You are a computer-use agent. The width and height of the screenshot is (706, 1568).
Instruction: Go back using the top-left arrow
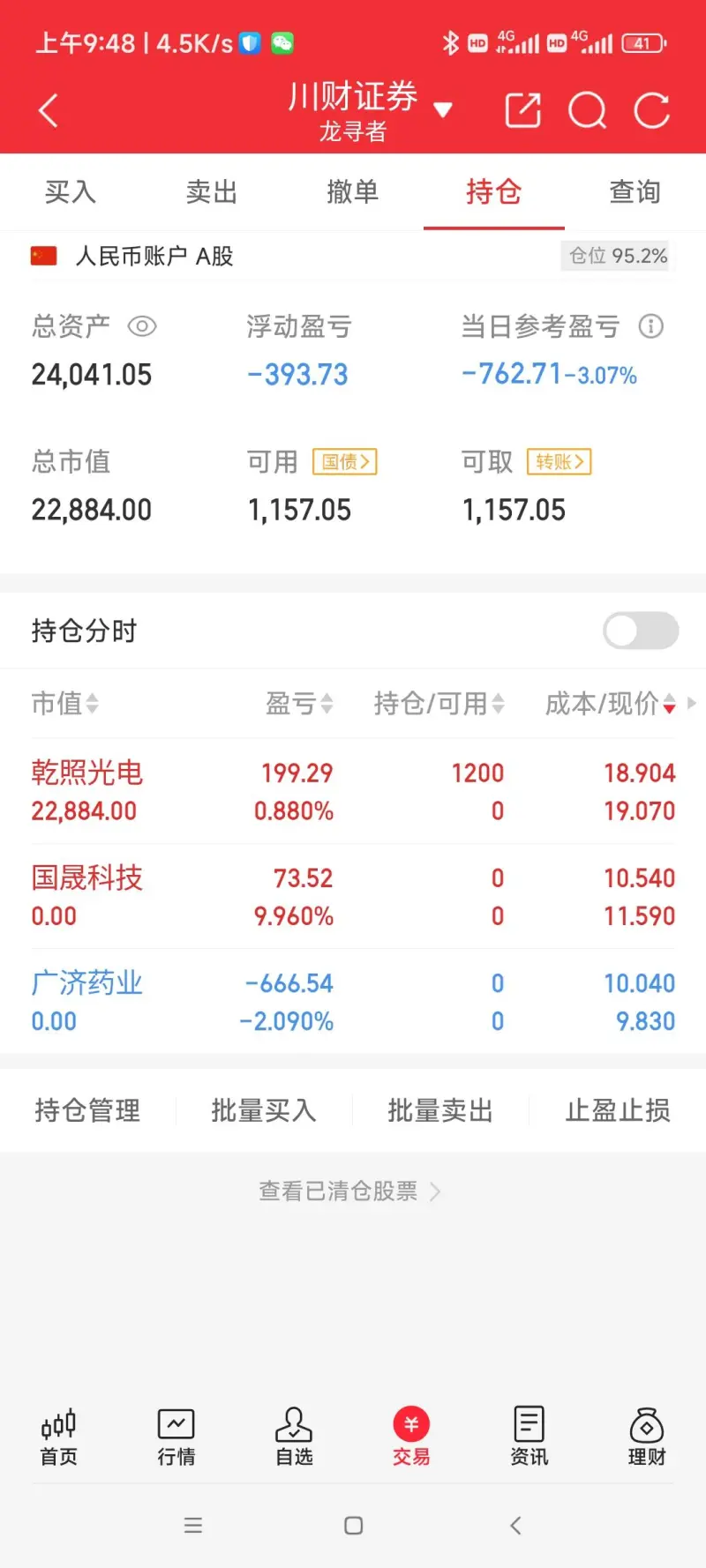click(x=49, y=111)
